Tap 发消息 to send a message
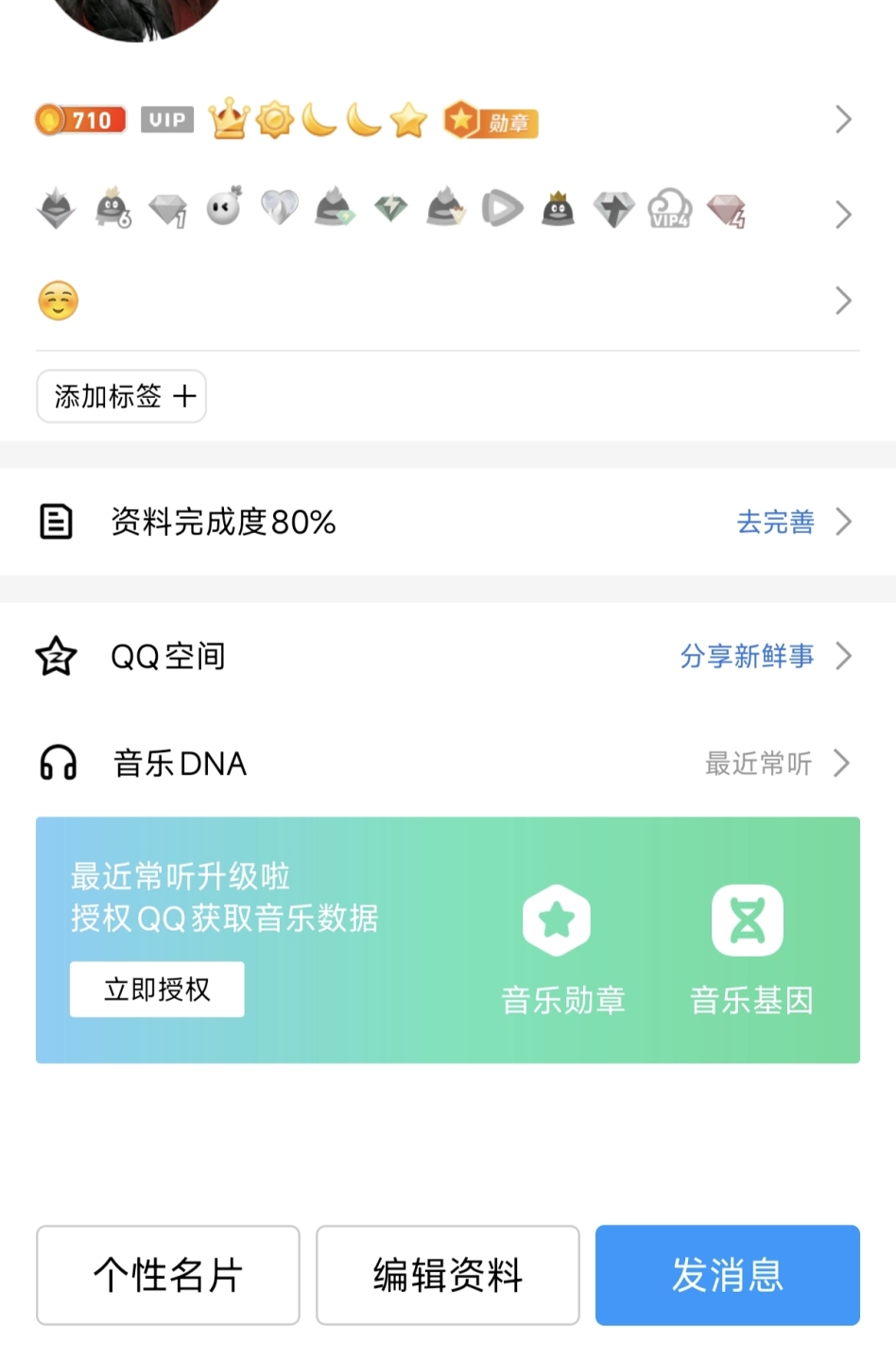 coord(727,1275)
